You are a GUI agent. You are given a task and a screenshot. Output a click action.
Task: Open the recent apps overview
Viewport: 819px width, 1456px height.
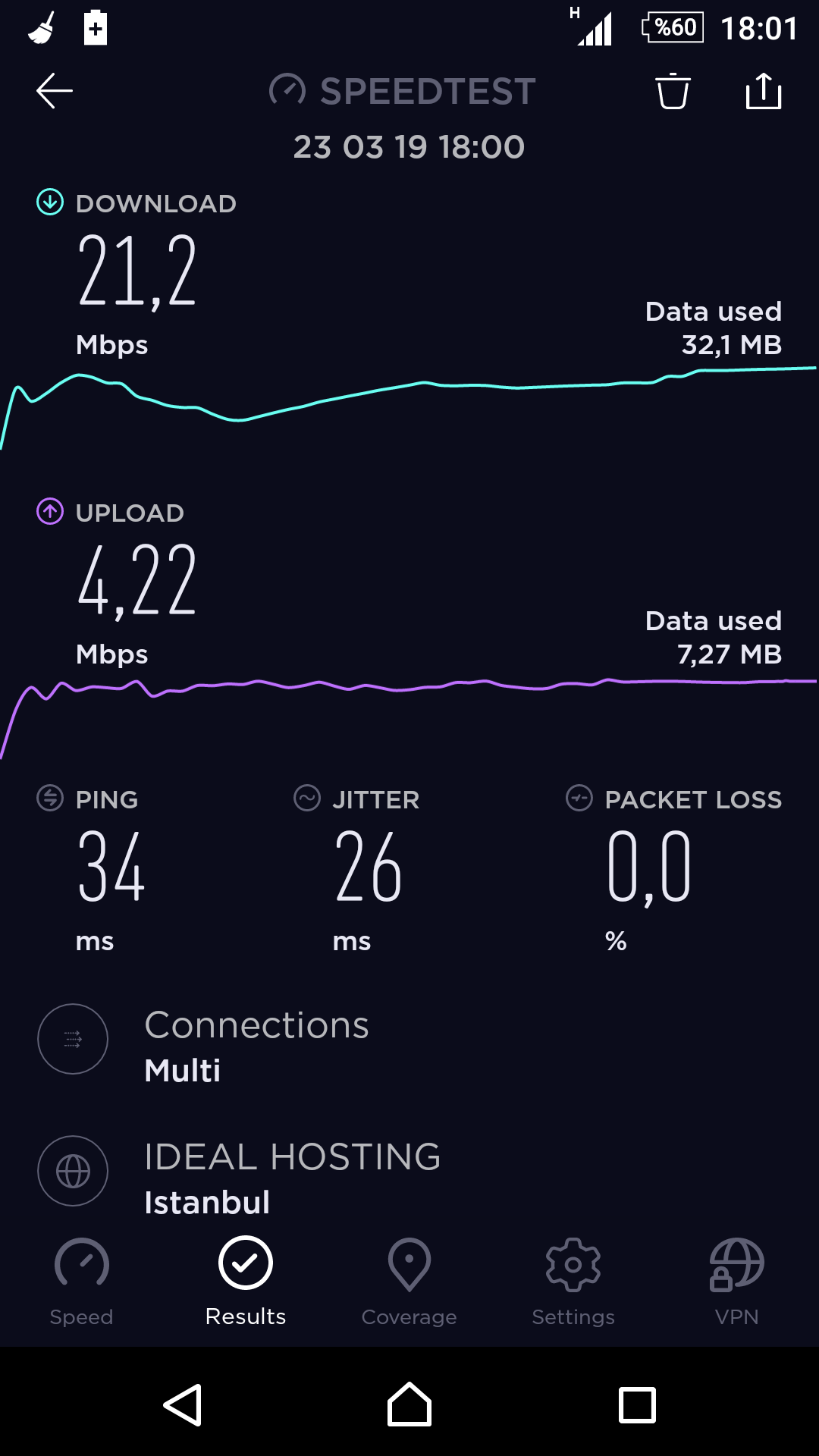(637, 1405)
